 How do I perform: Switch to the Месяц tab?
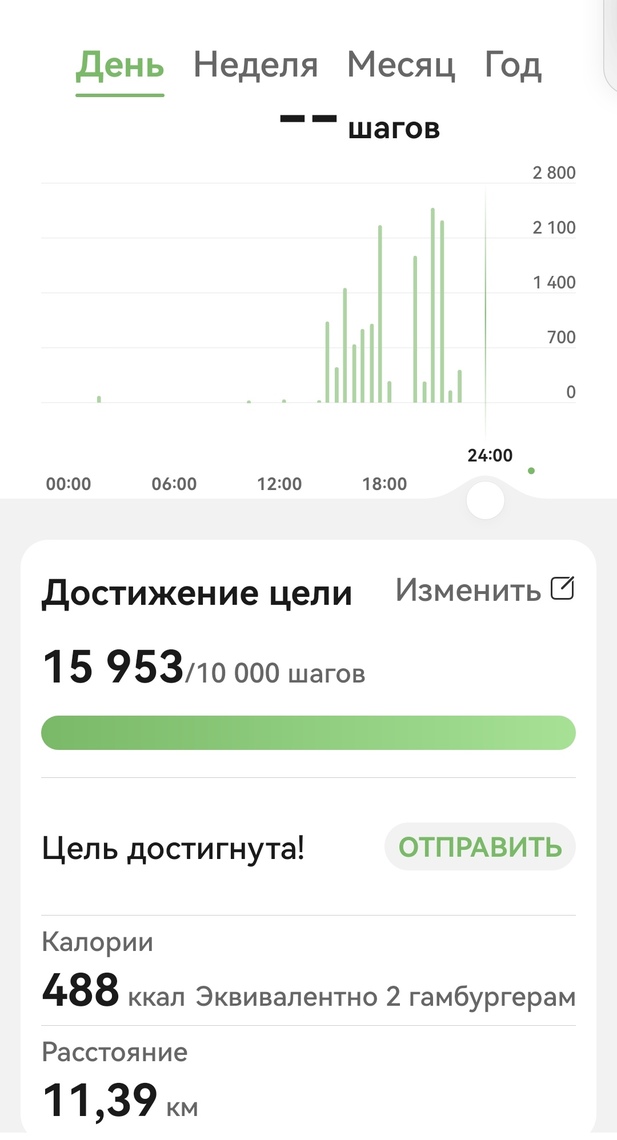click(x=401, y=65)
